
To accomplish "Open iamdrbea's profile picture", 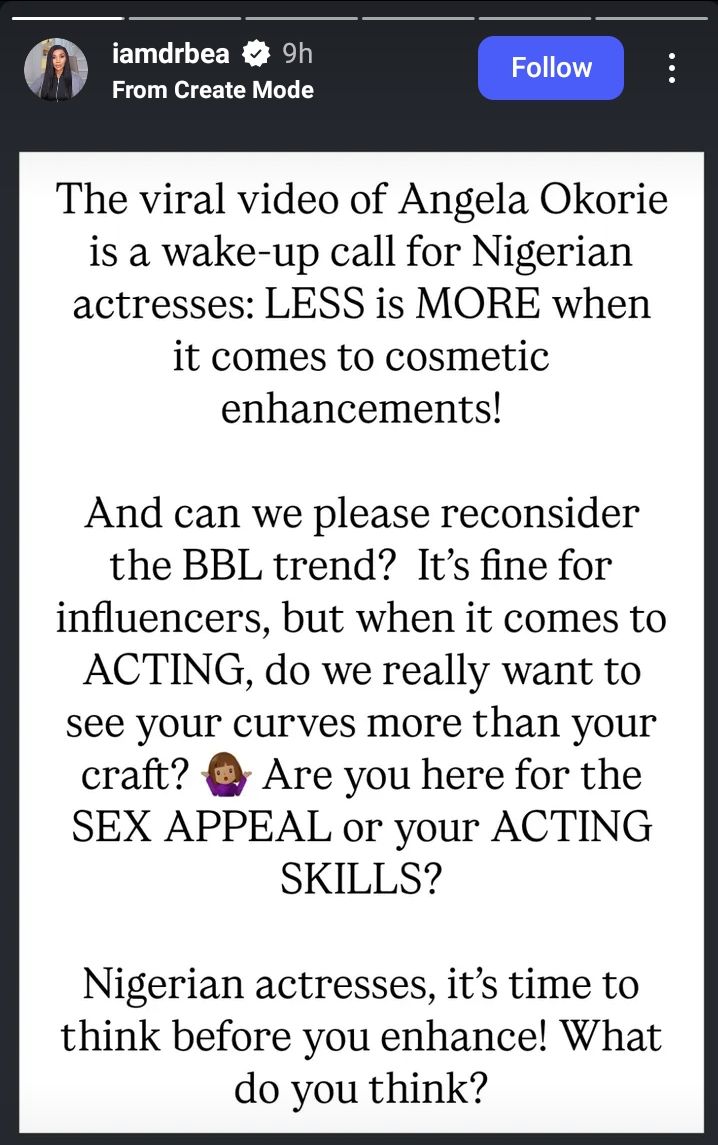I will tap(52, 69).
